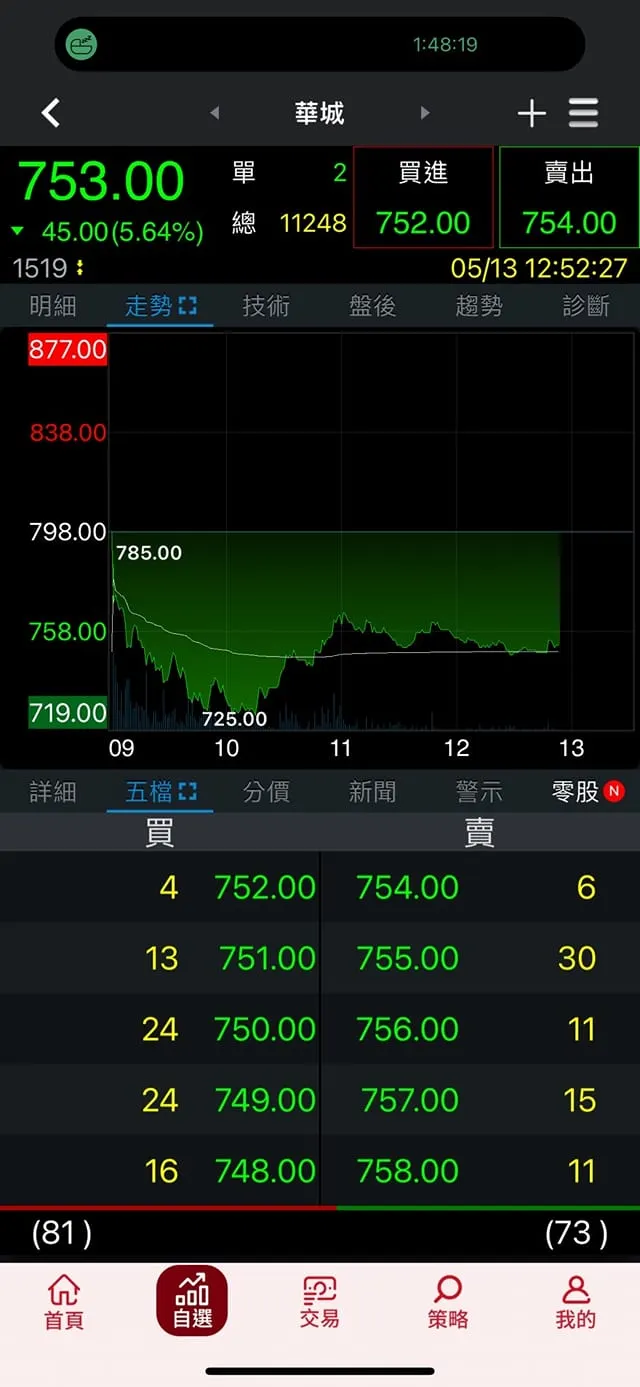
Task: Switch to previous stock with left triangle
Action: (x=214, y=114)
